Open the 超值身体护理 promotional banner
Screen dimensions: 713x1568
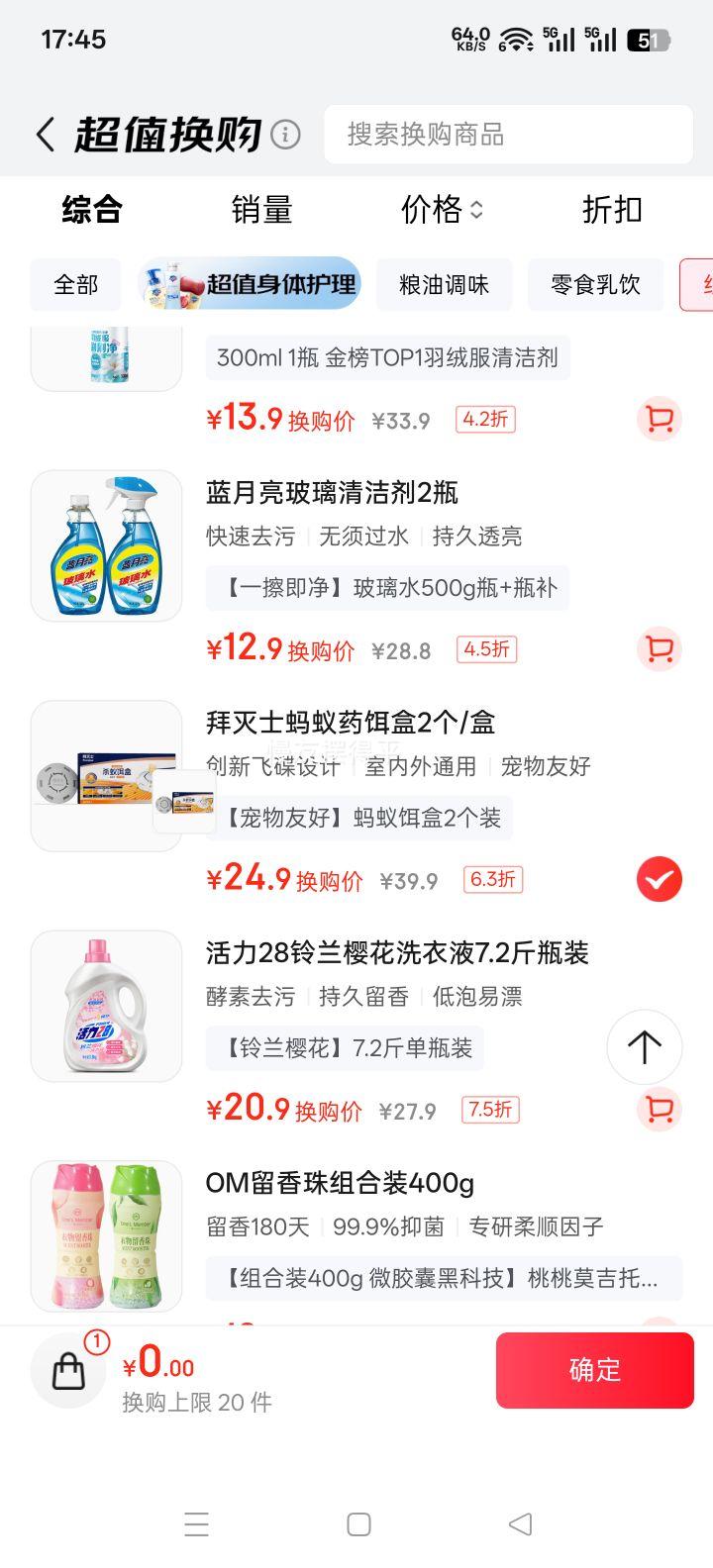click(x=250, y=283)
